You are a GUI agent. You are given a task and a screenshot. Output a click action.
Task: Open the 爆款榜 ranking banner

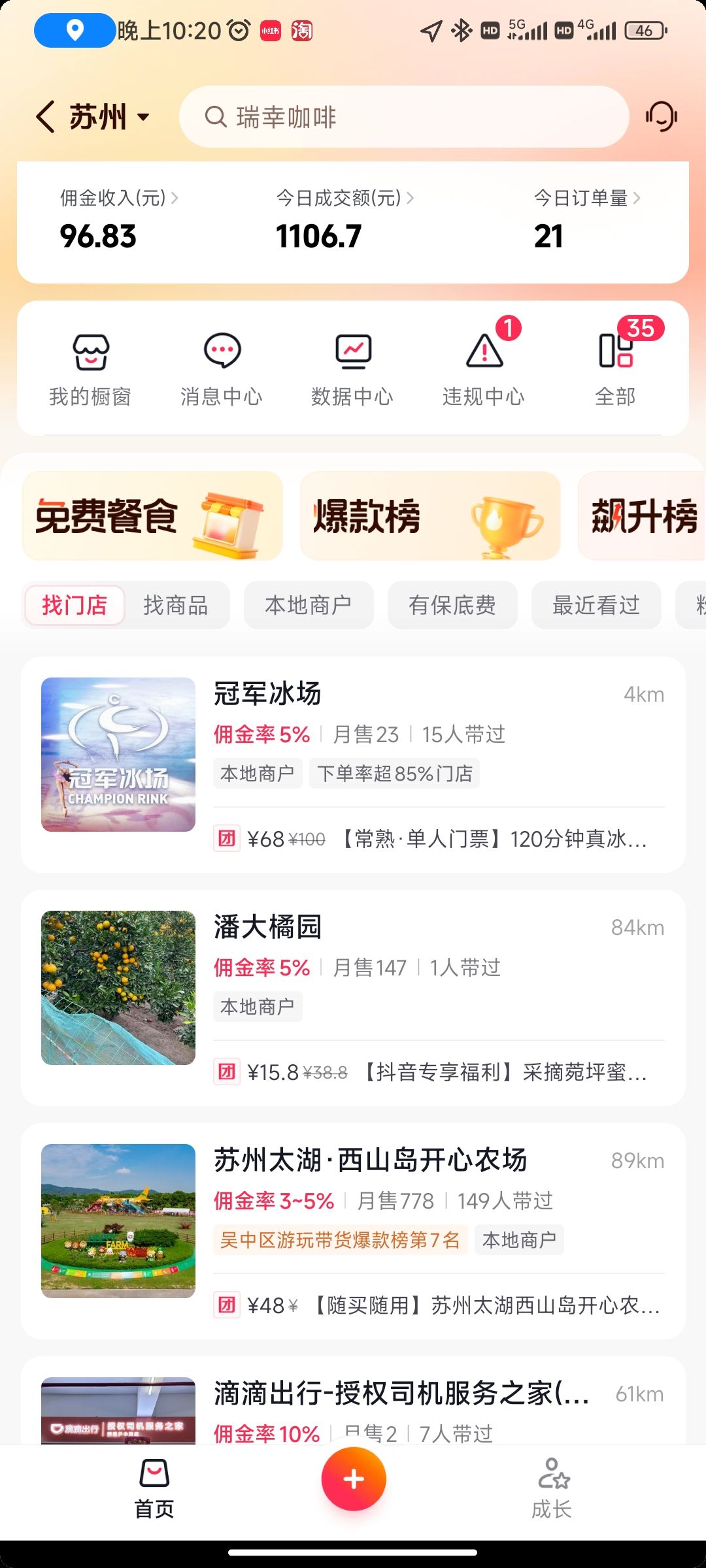430,516
